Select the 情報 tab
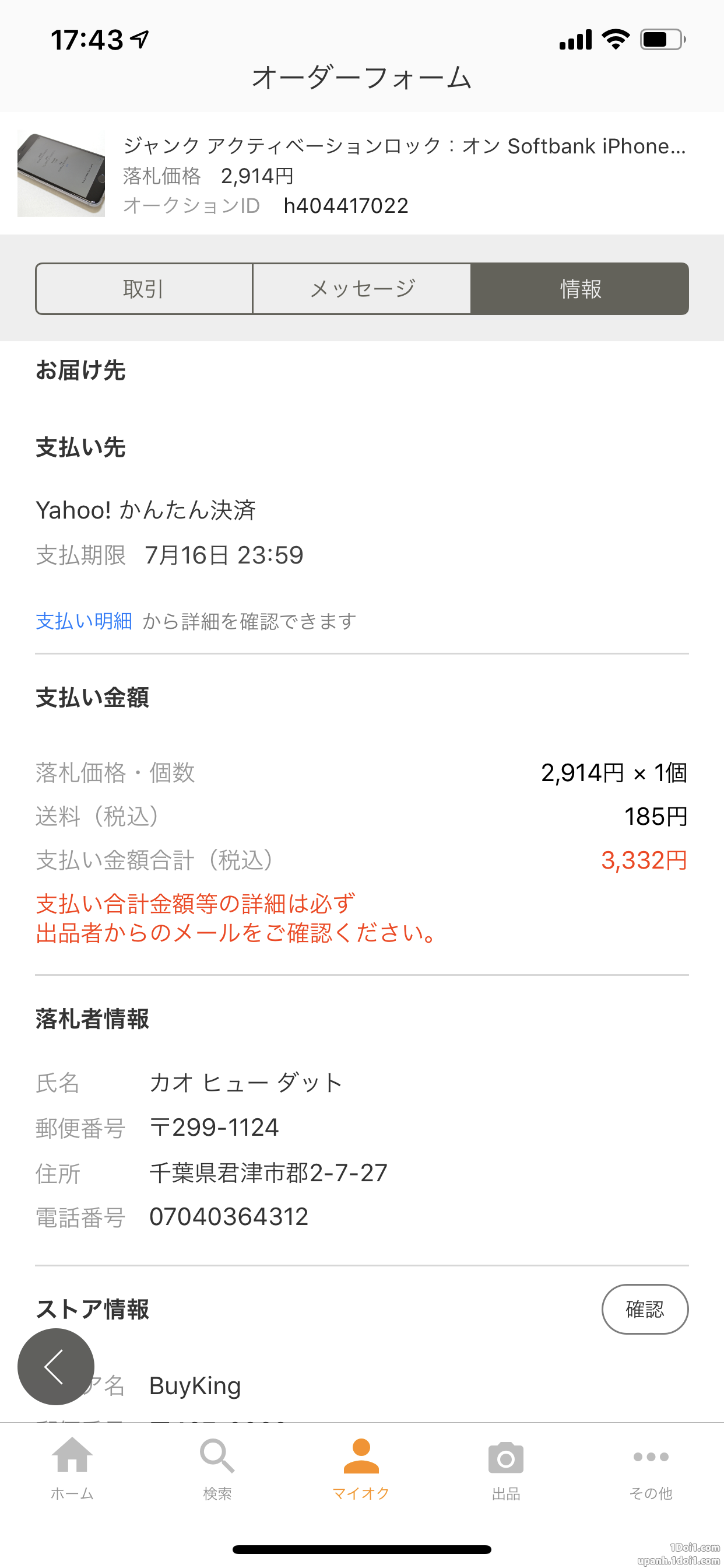The height and width of the screenshot is (1568, 724). point(580,289)
